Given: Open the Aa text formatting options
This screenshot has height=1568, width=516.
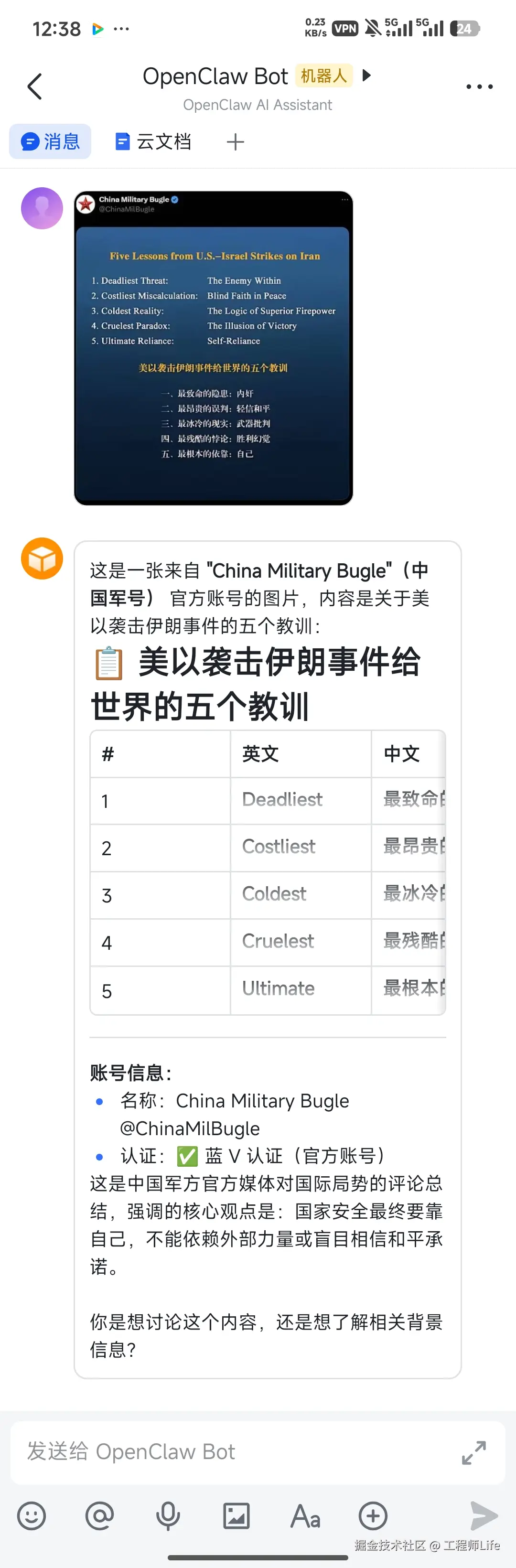Looking at the screenshot, I should [x=305, y=1515].
